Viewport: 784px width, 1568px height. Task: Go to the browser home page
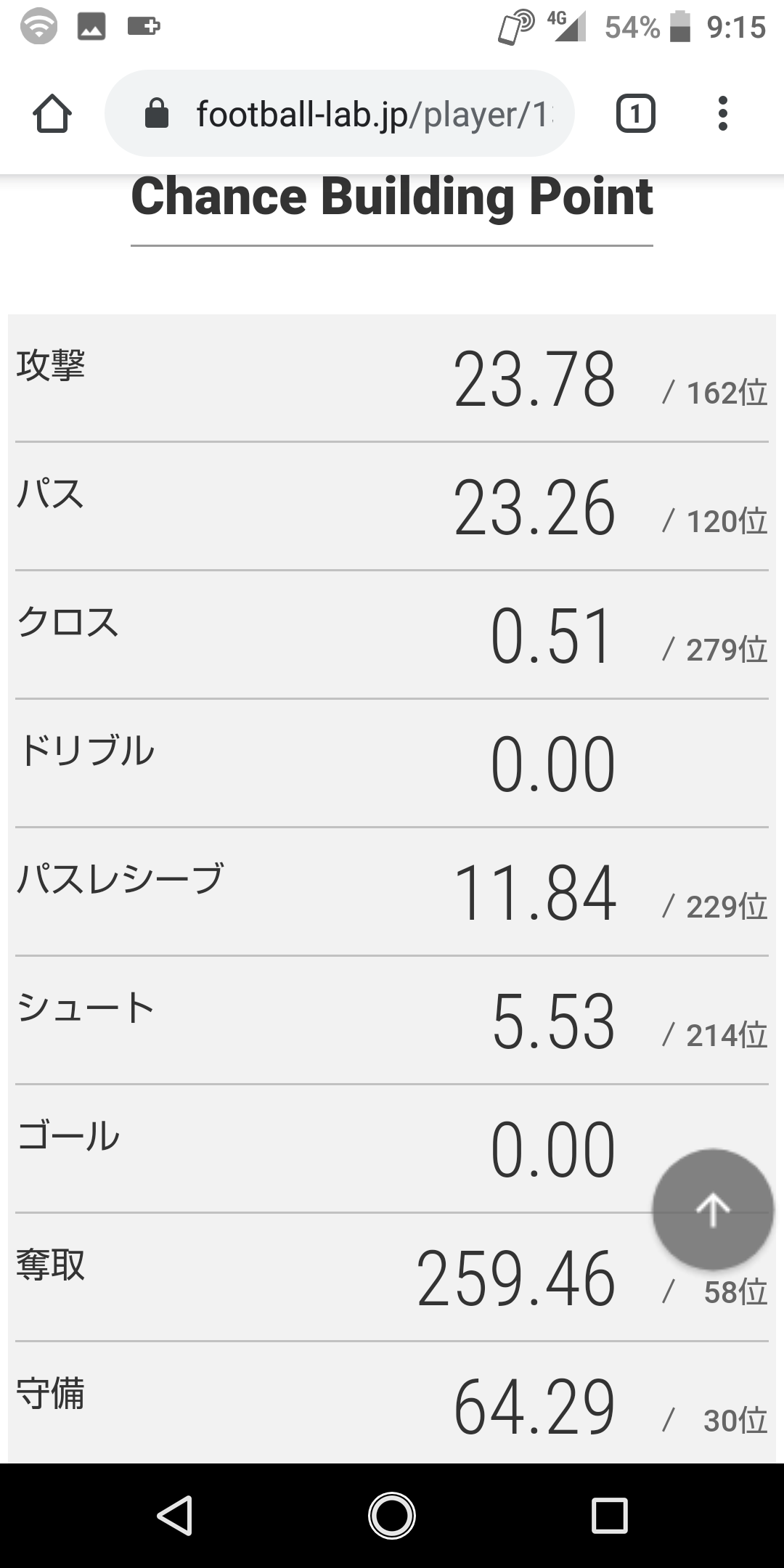[x=52, y=114]
